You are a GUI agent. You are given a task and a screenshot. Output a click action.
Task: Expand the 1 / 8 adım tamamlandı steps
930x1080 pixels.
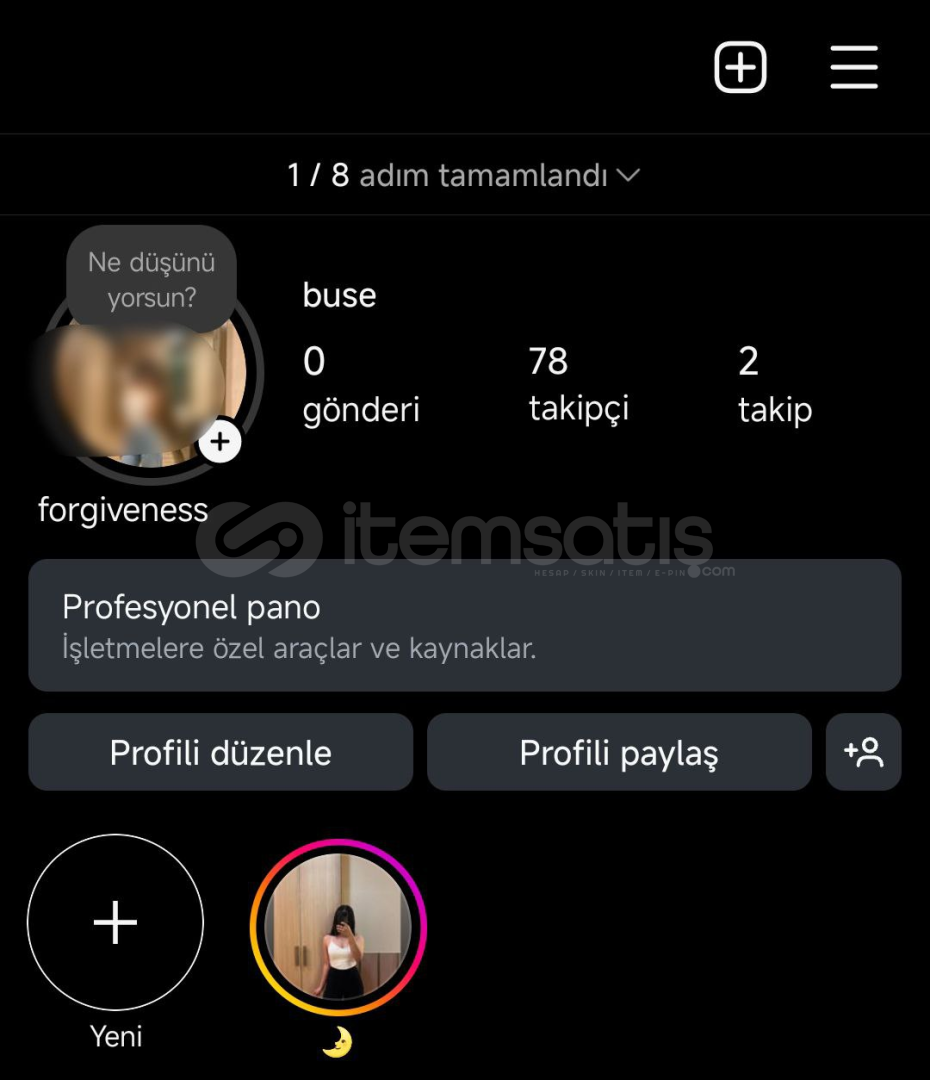[464, 176]
